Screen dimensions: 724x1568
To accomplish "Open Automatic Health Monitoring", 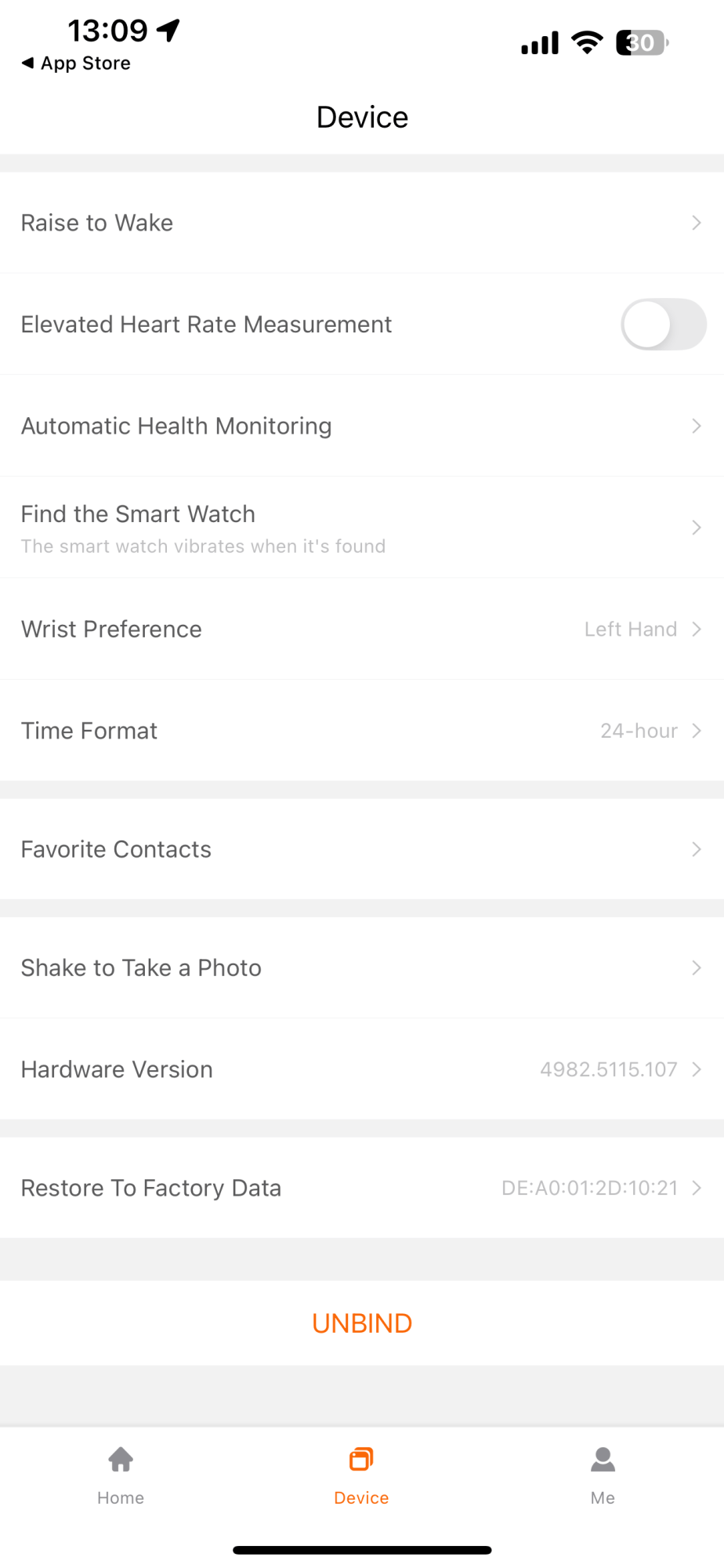I will (360, 426).
